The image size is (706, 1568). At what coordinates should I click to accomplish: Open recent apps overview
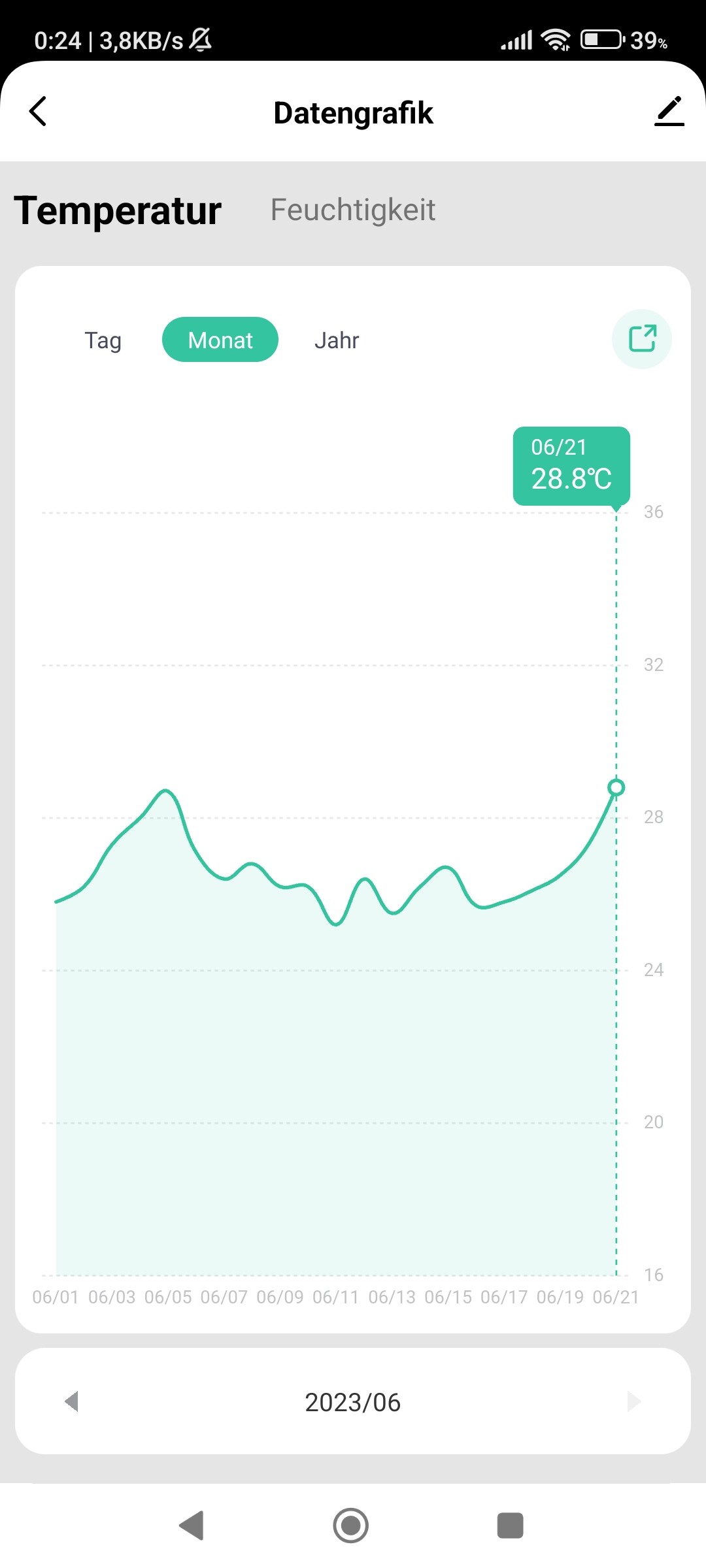point(510,1526)
